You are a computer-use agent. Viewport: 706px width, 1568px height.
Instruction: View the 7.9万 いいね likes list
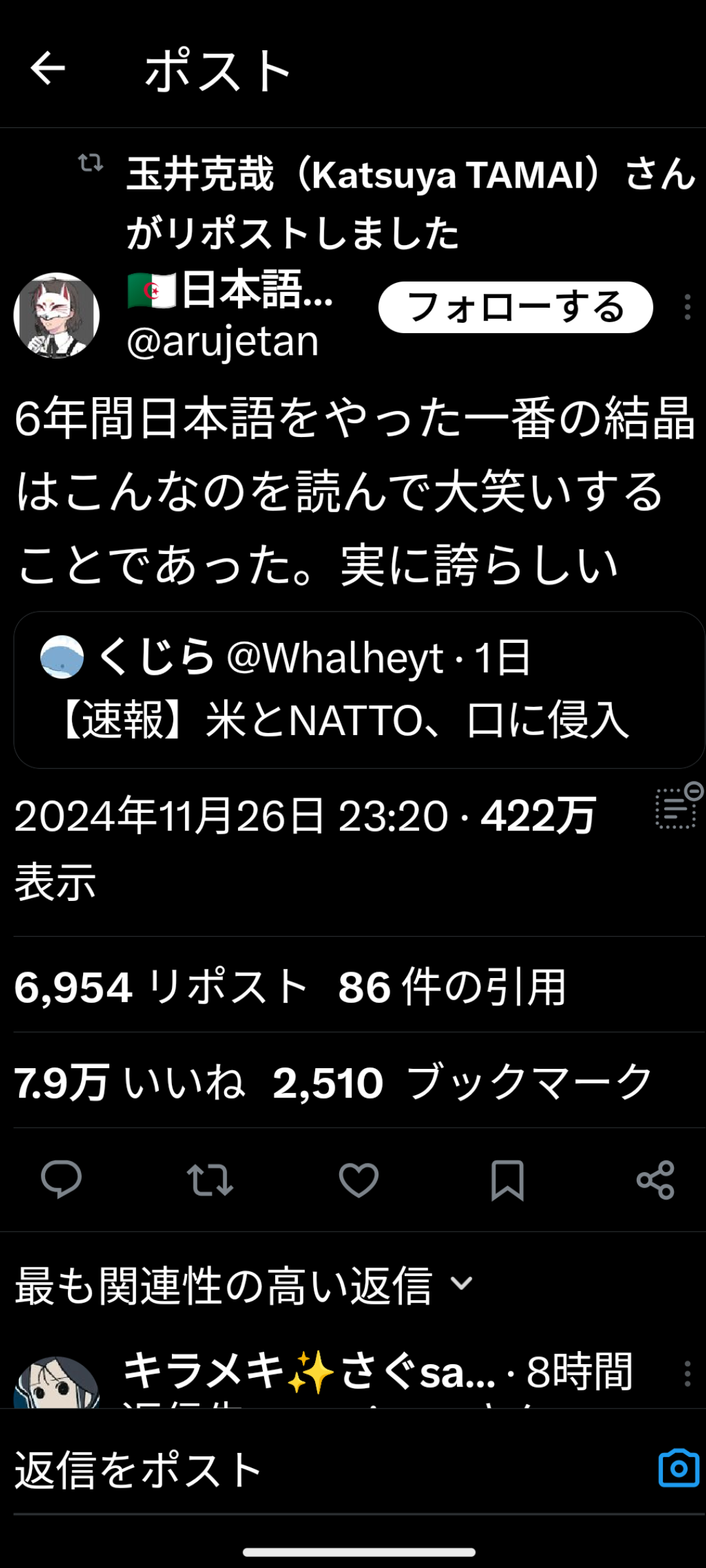coord(129,1082)
